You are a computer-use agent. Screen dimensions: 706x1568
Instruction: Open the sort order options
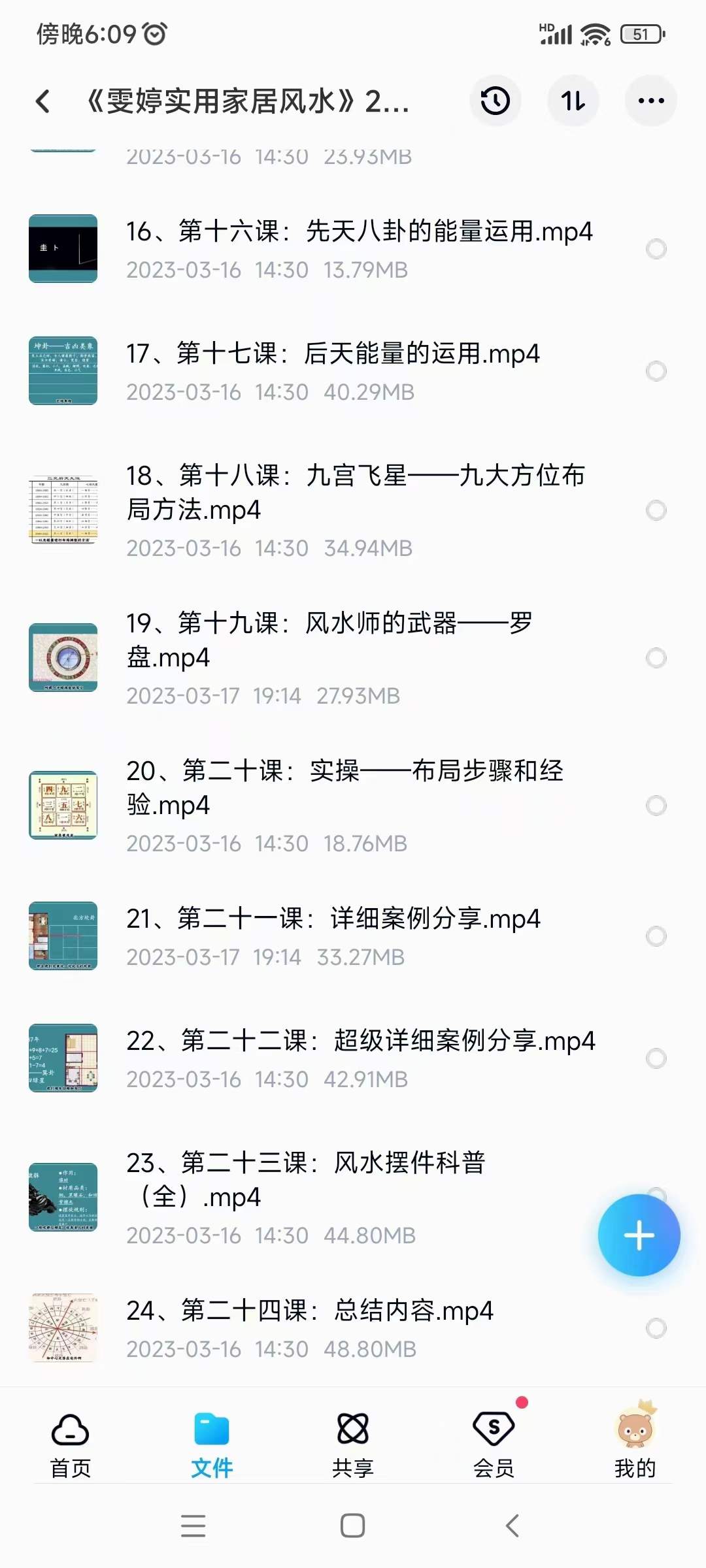point(573,101)
